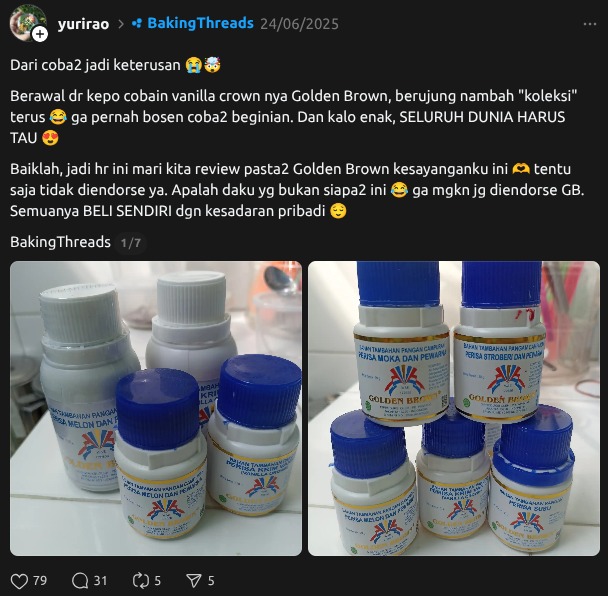The width and height of the screenshot is (608, 596).
Task: Open the comments on this post
Action: pos(81,580)
